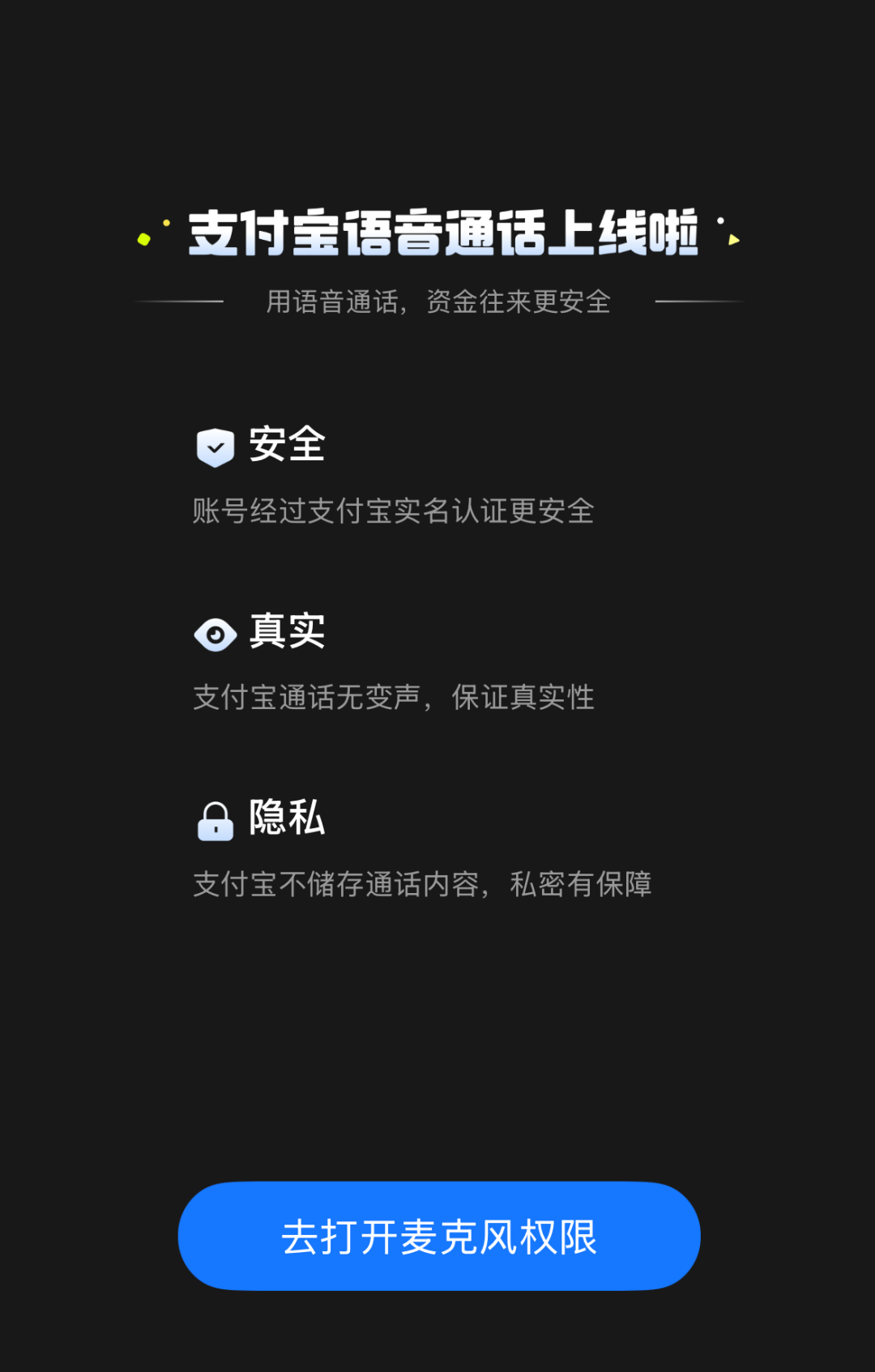The height and width of the screenshot is (1372, 875).
Task: Tap 去打开麦克风权限 button
Action: [x=439, y=1236]
